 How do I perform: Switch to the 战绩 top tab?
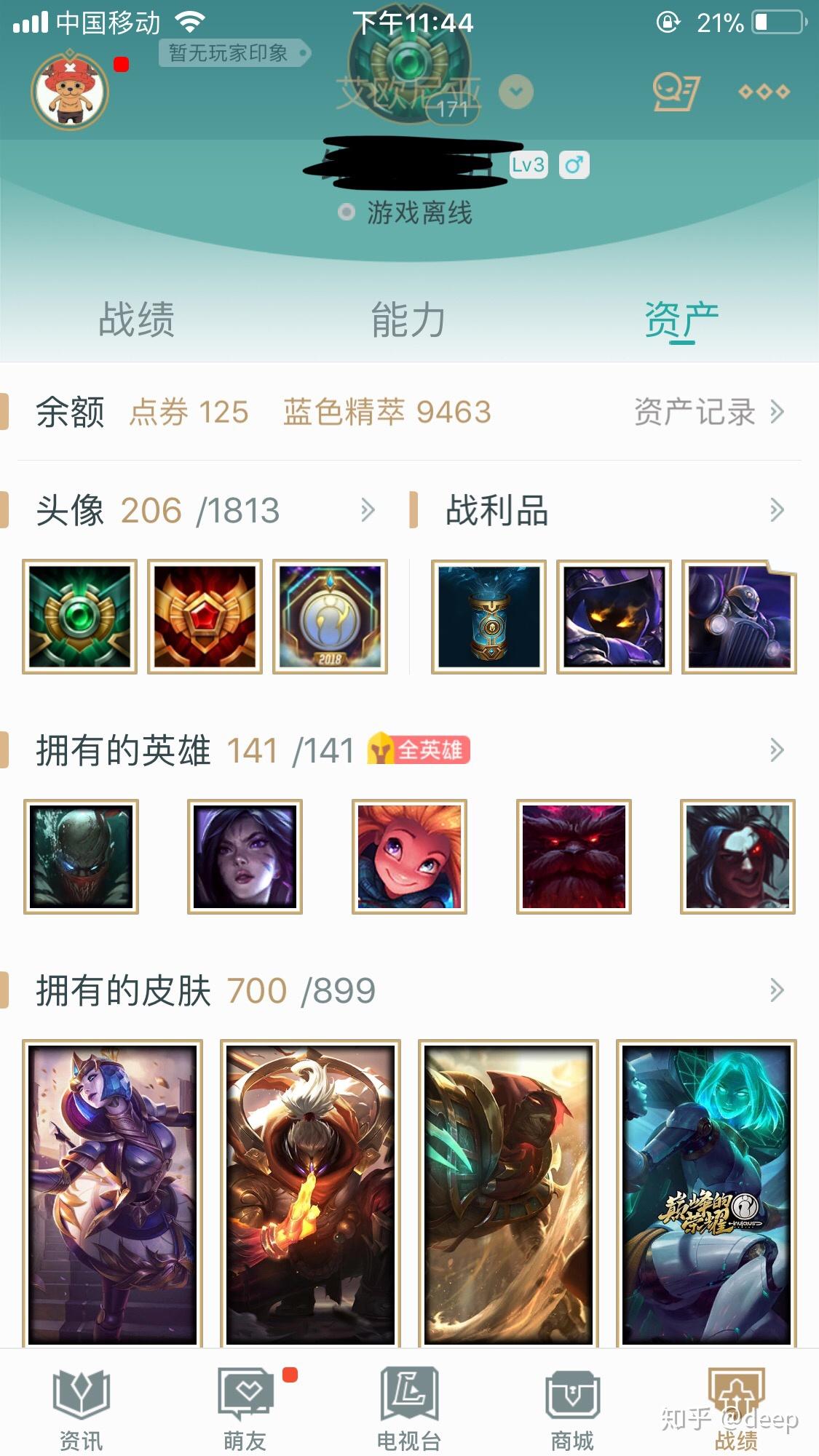(x=137, y=319)
